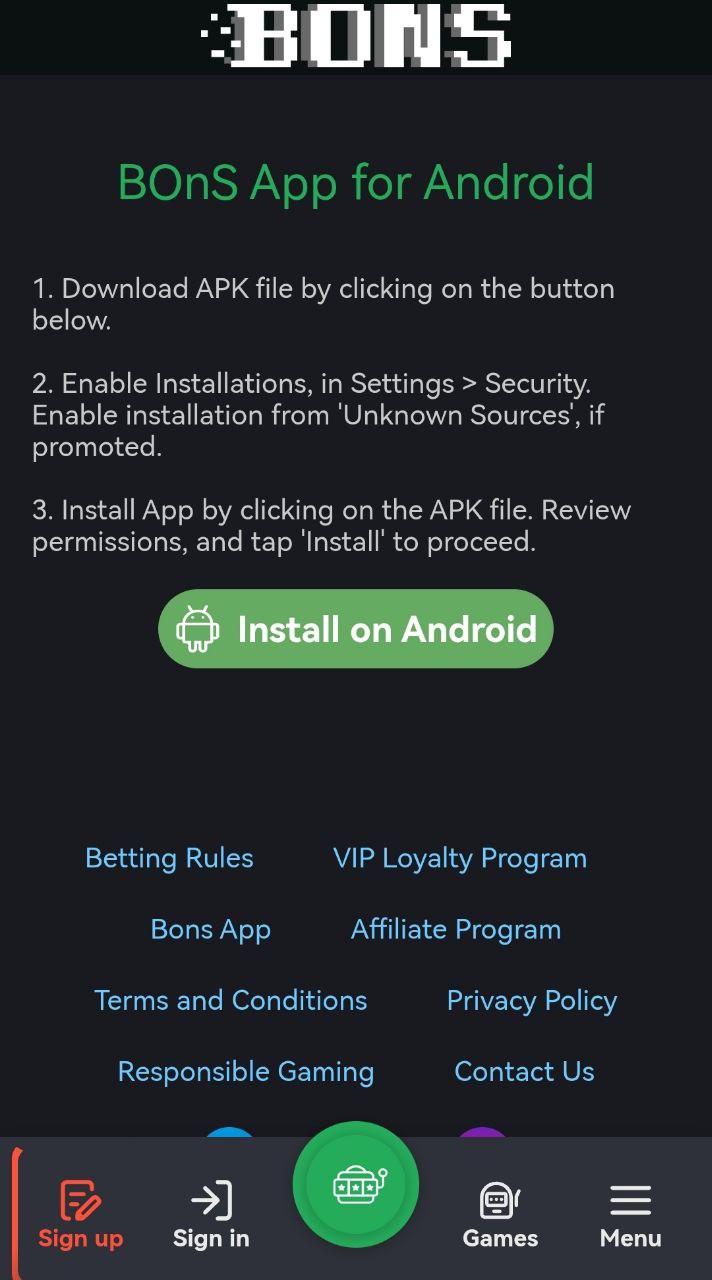Open Responsible Gaming page
Viewport: 712px width, 1280px height.
tap(246, 1071)
